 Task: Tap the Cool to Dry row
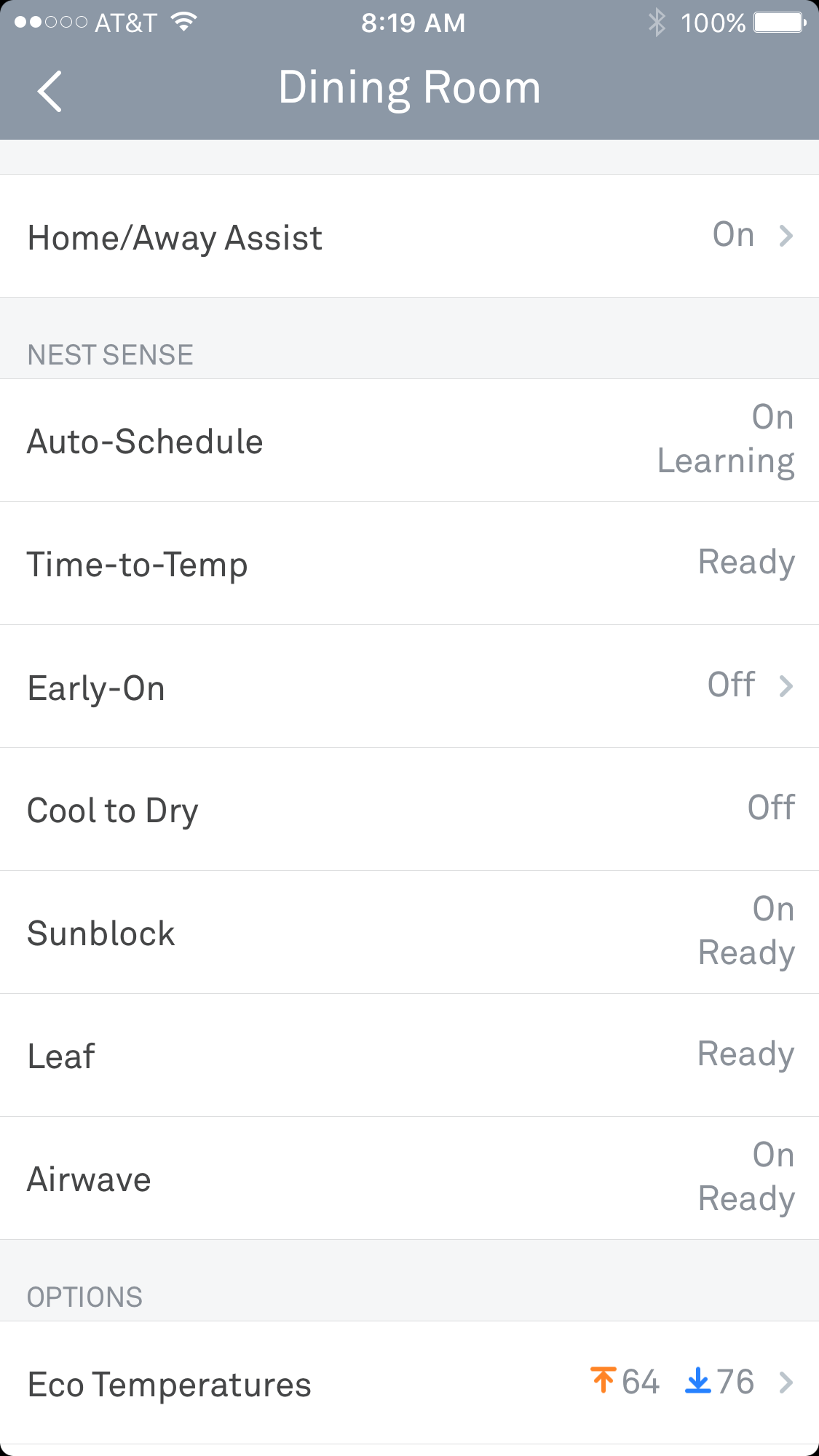tap(409, 809)
